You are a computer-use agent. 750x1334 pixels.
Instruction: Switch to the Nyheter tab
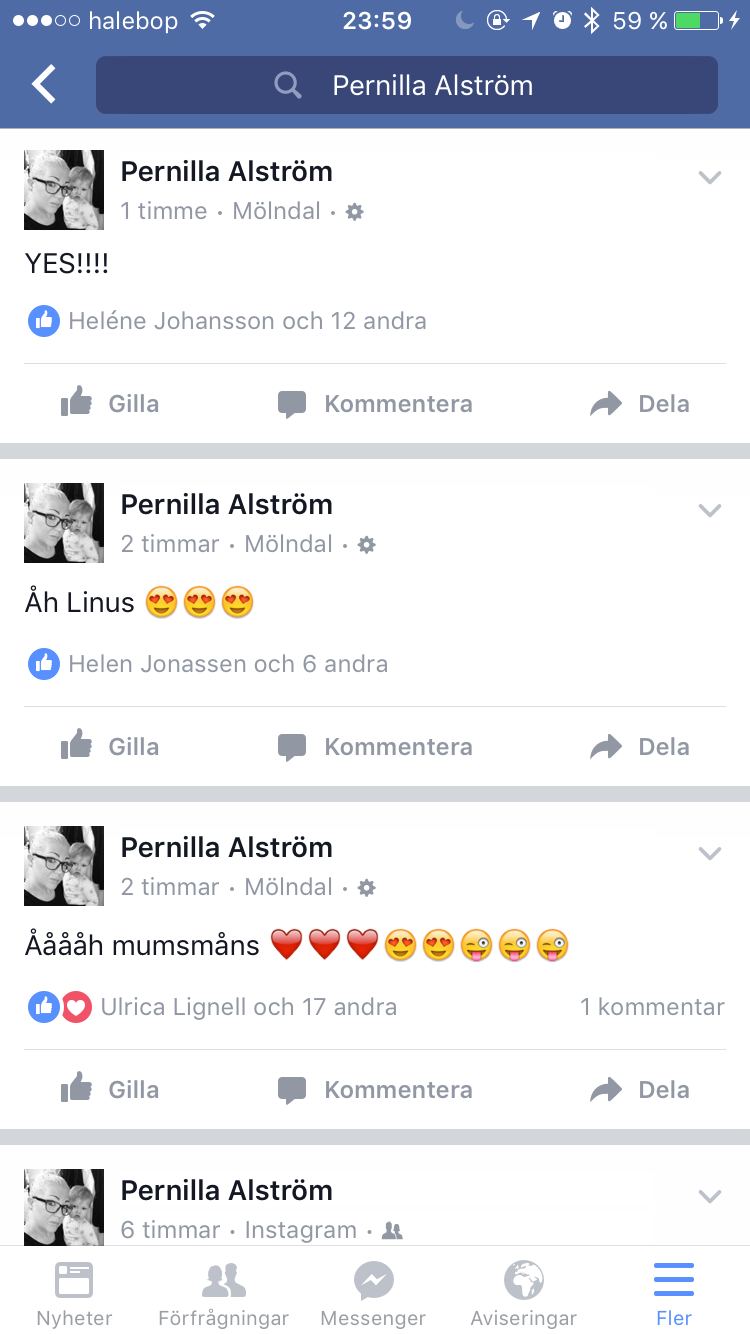pyautogui.click(x=74, y=1292)
